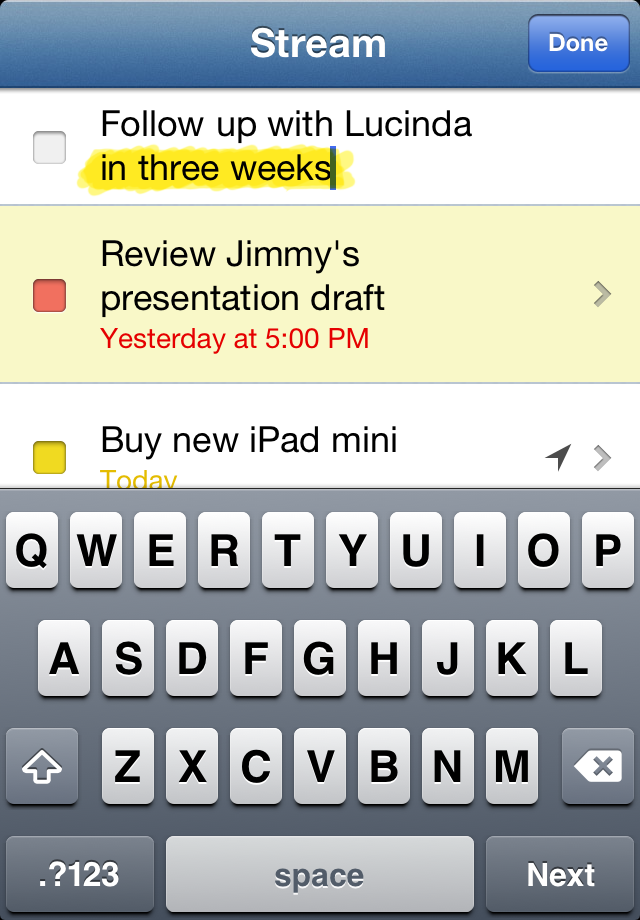640x920 pixels.
Task: Hit the Next key on the keyboard
Action: click(560, 875)
